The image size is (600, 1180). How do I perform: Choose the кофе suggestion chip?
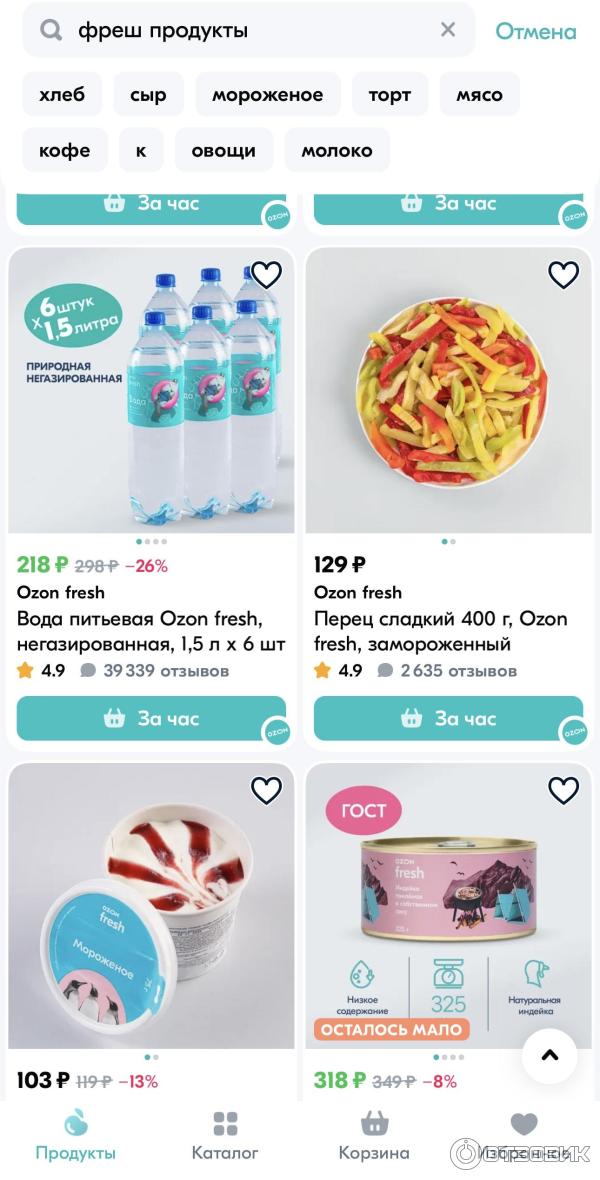64,151
